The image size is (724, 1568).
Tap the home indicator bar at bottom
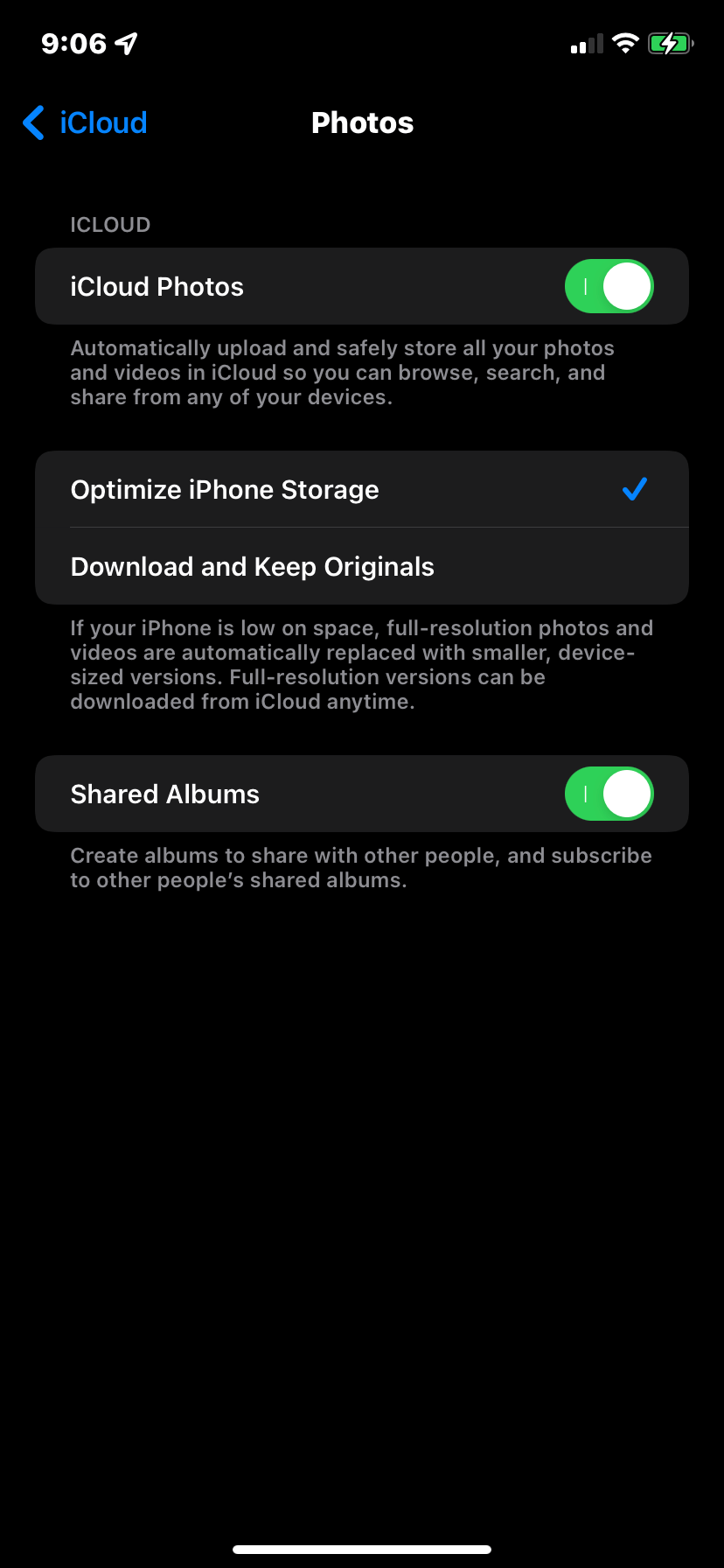[362, 1549]
